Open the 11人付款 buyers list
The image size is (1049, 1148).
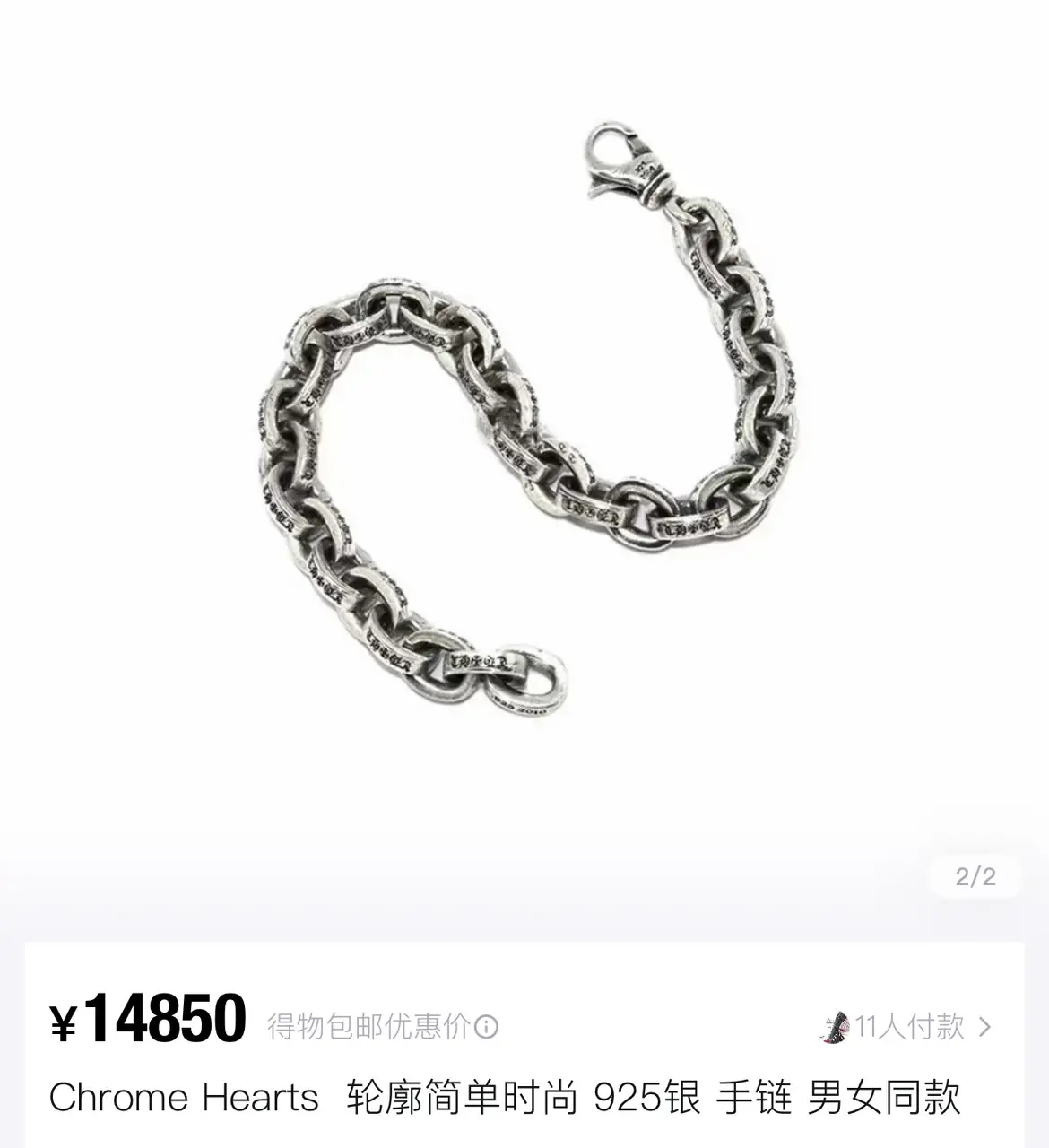point(907,1026)
